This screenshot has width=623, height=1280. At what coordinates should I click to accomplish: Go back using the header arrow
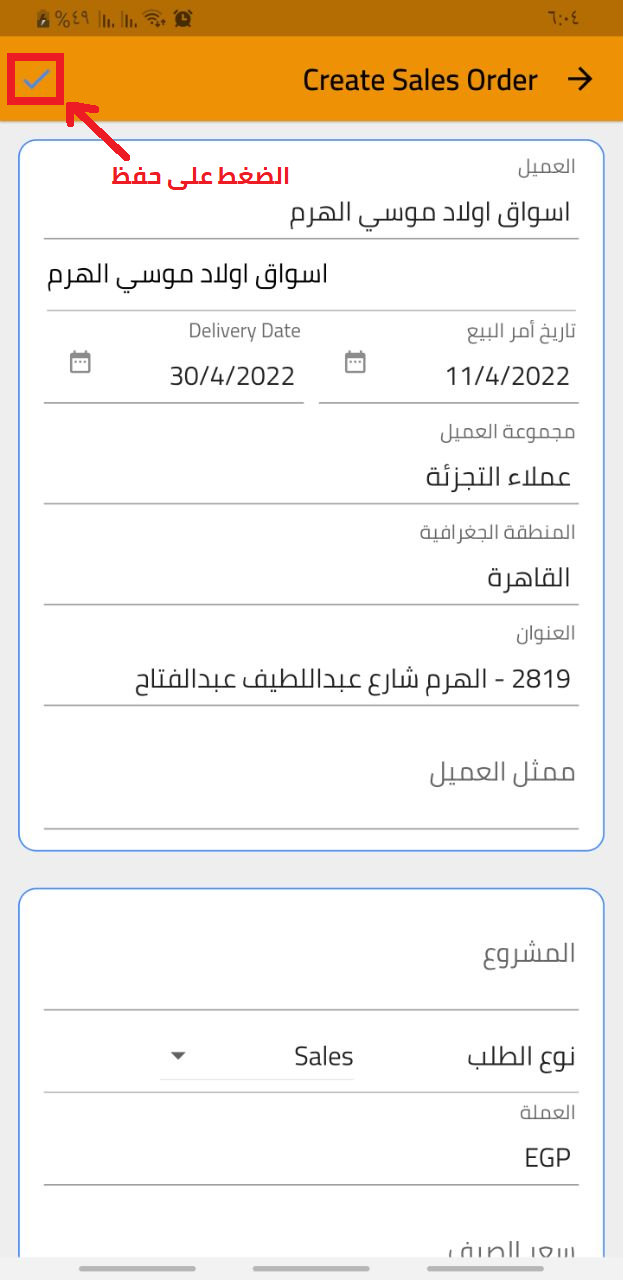[580, 80]
